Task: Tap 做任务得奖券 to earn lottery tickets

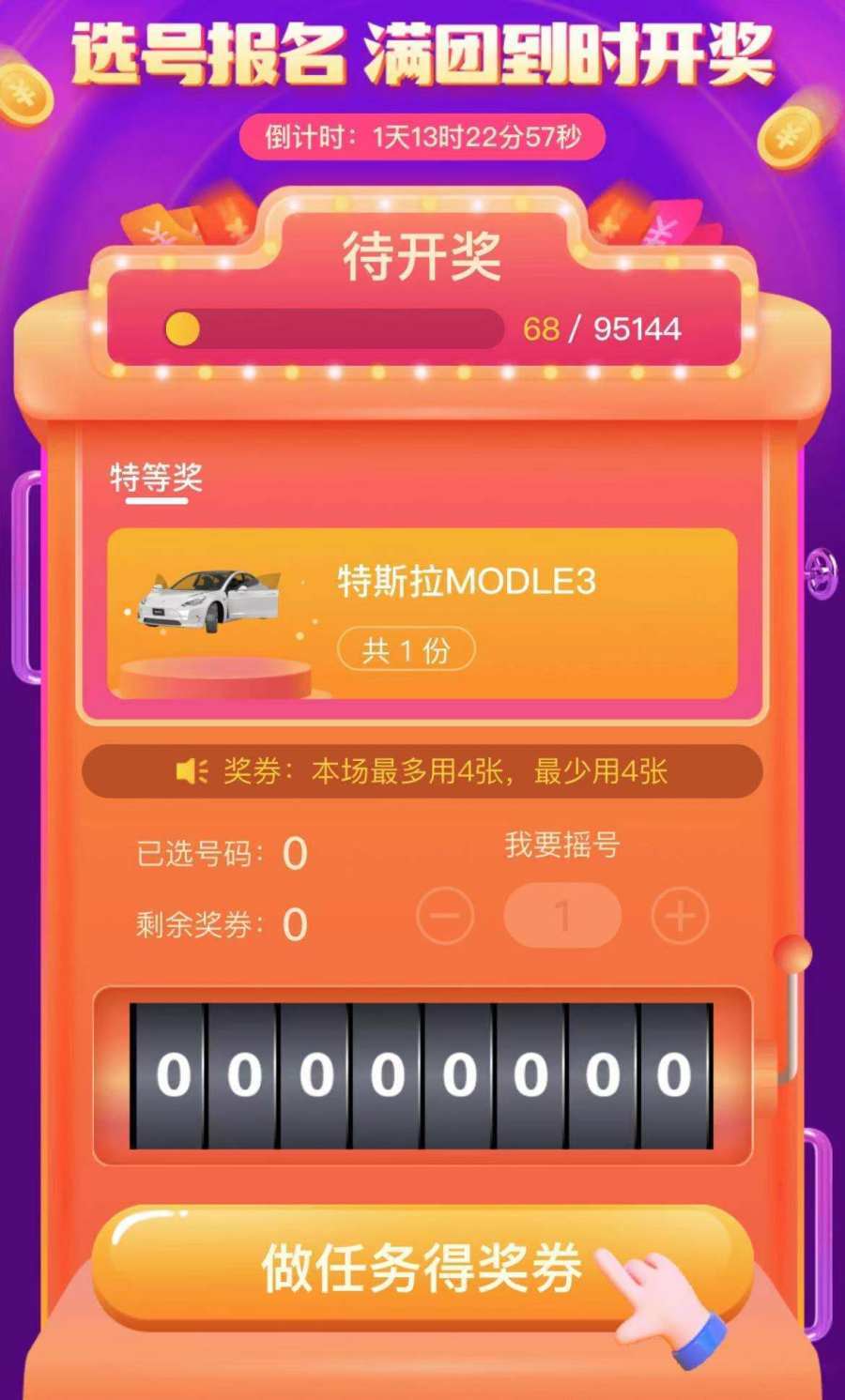Action: pyautogui.click(x=422, y=1268)
